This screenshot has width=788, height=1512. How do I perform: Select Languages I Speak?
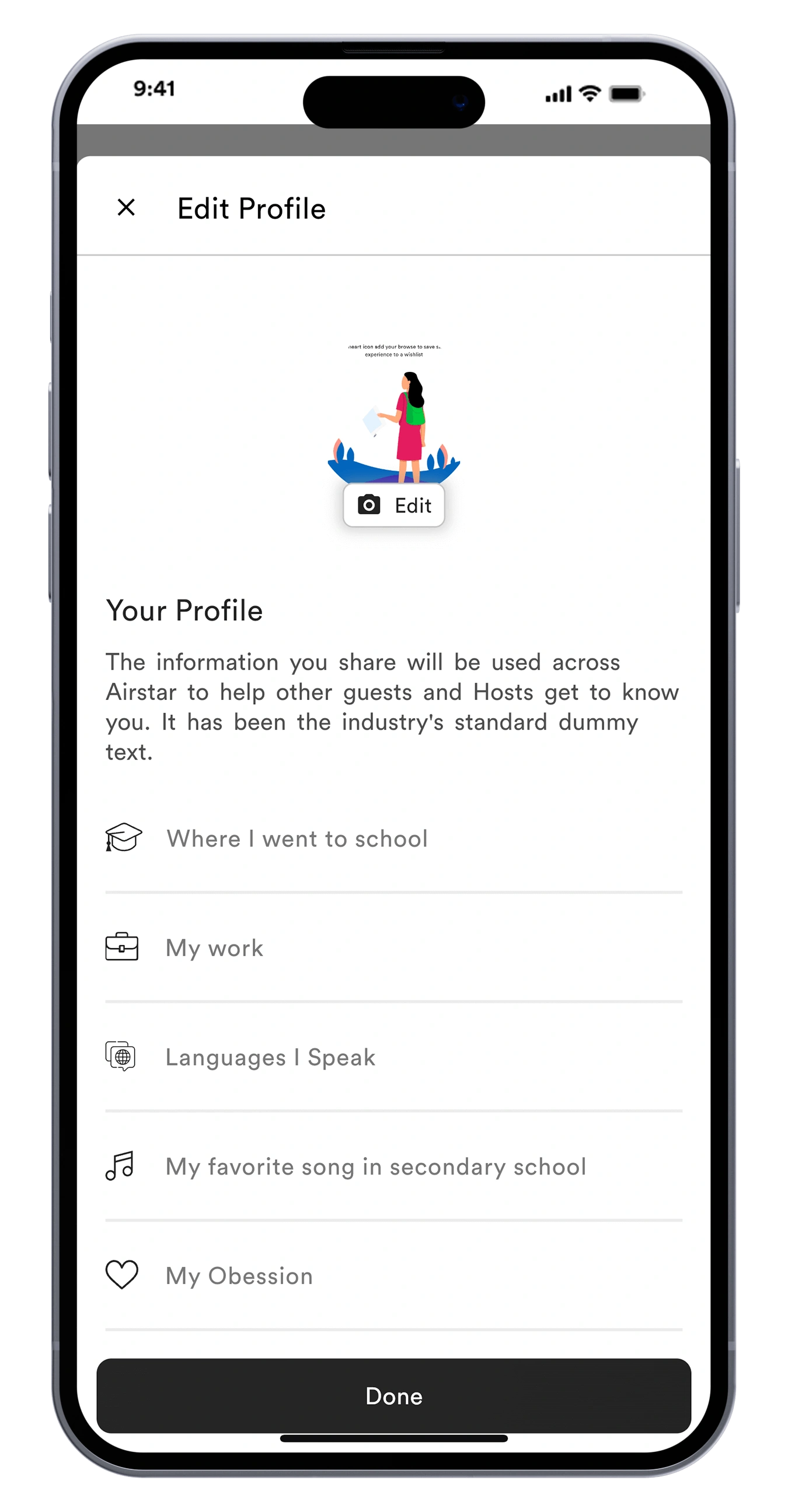pos(270,1057)
